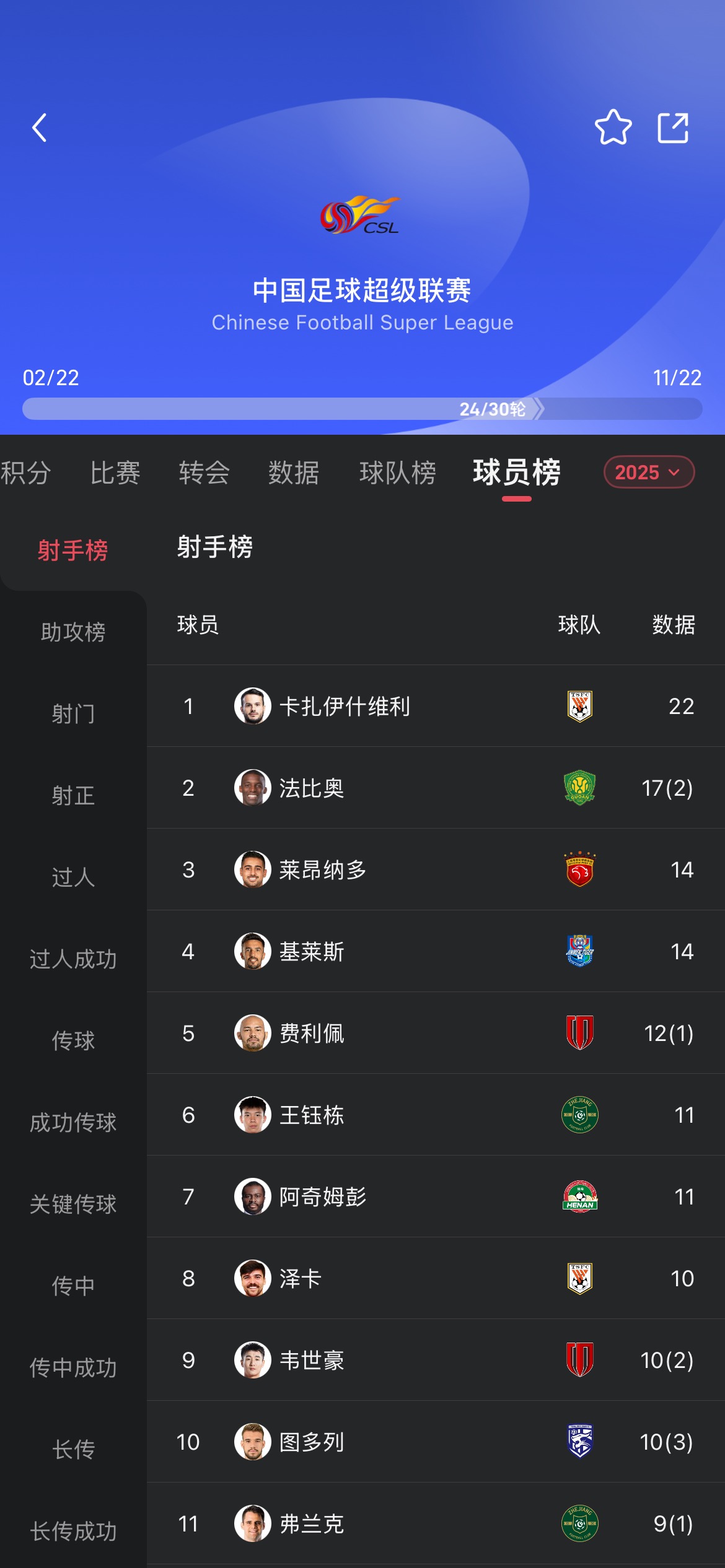
Task: Open the 比赛 tab
Action: point(115,473)
